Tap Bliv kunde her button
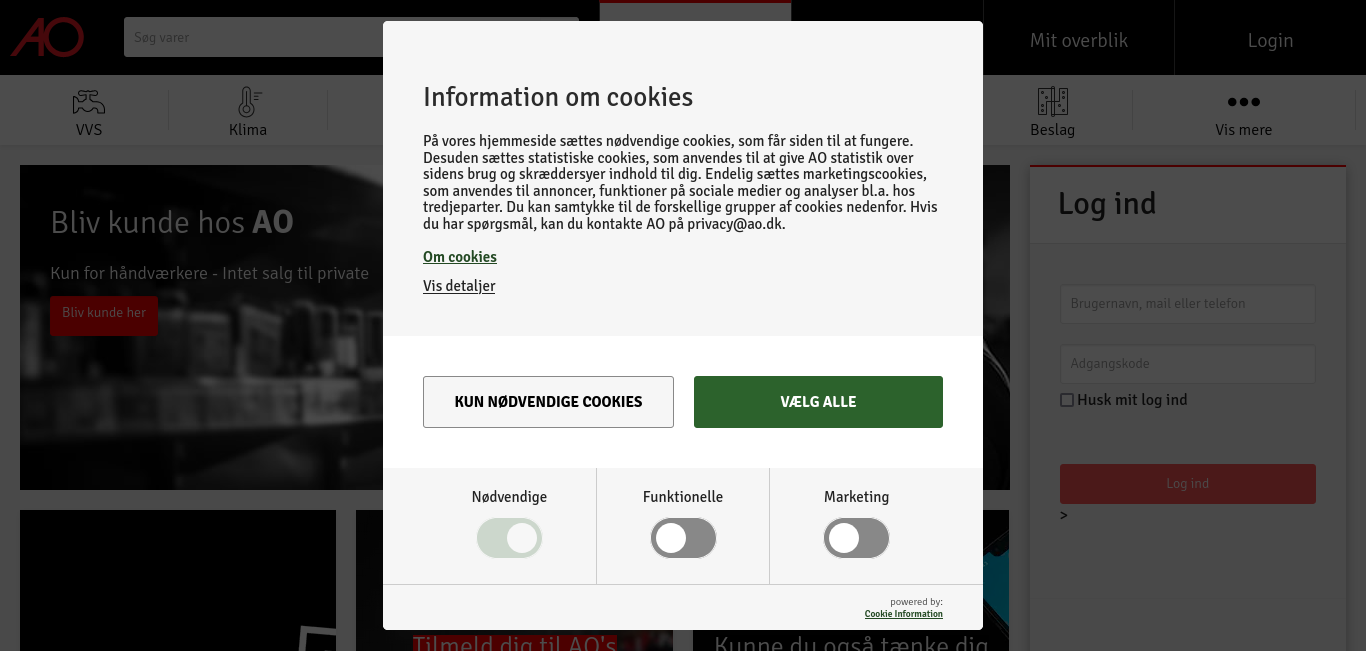The image size is (1366, 651). point(104,313)
